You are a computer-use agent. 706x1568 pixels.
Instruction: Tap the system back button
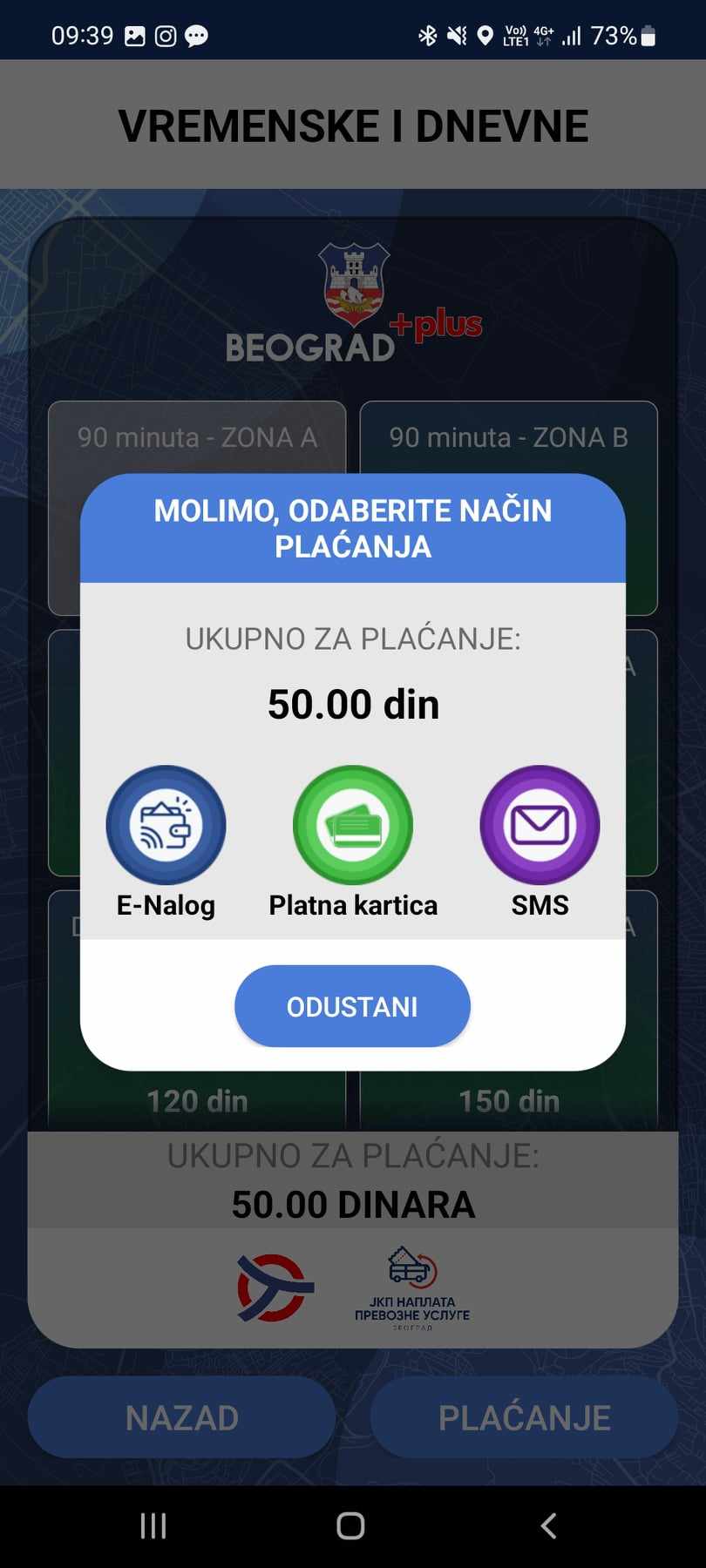coord(548,1525)
